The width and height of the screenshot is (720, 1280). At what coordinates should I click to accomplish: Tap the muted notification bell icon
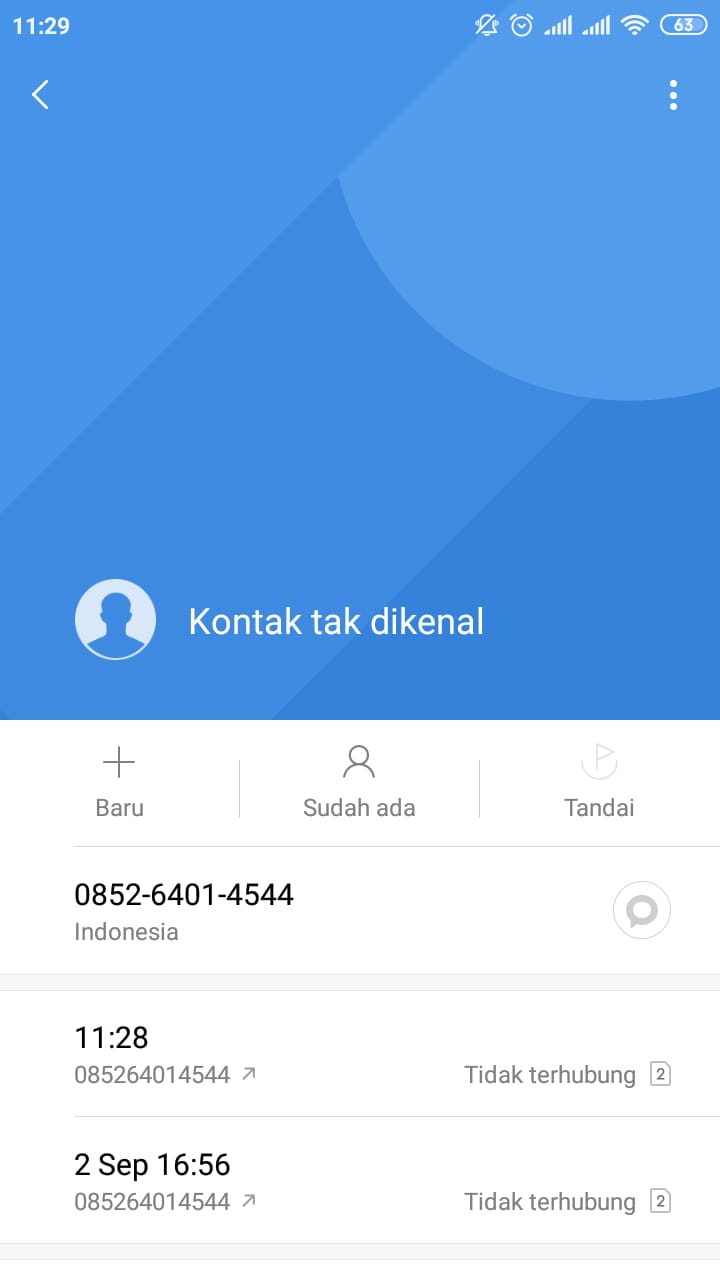(x=485, y=25)
